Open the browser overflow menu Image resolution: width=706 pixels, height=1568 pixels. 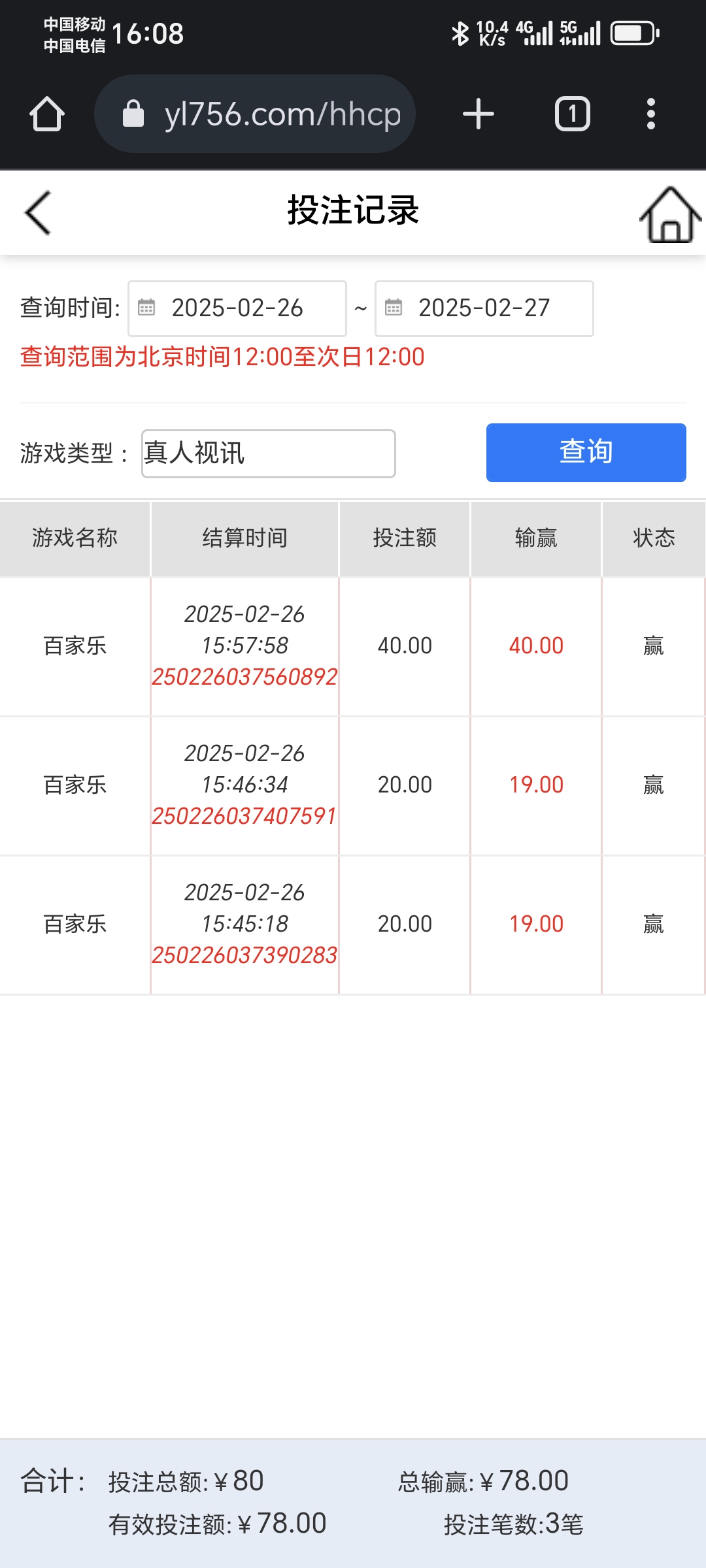coord(649,112)
